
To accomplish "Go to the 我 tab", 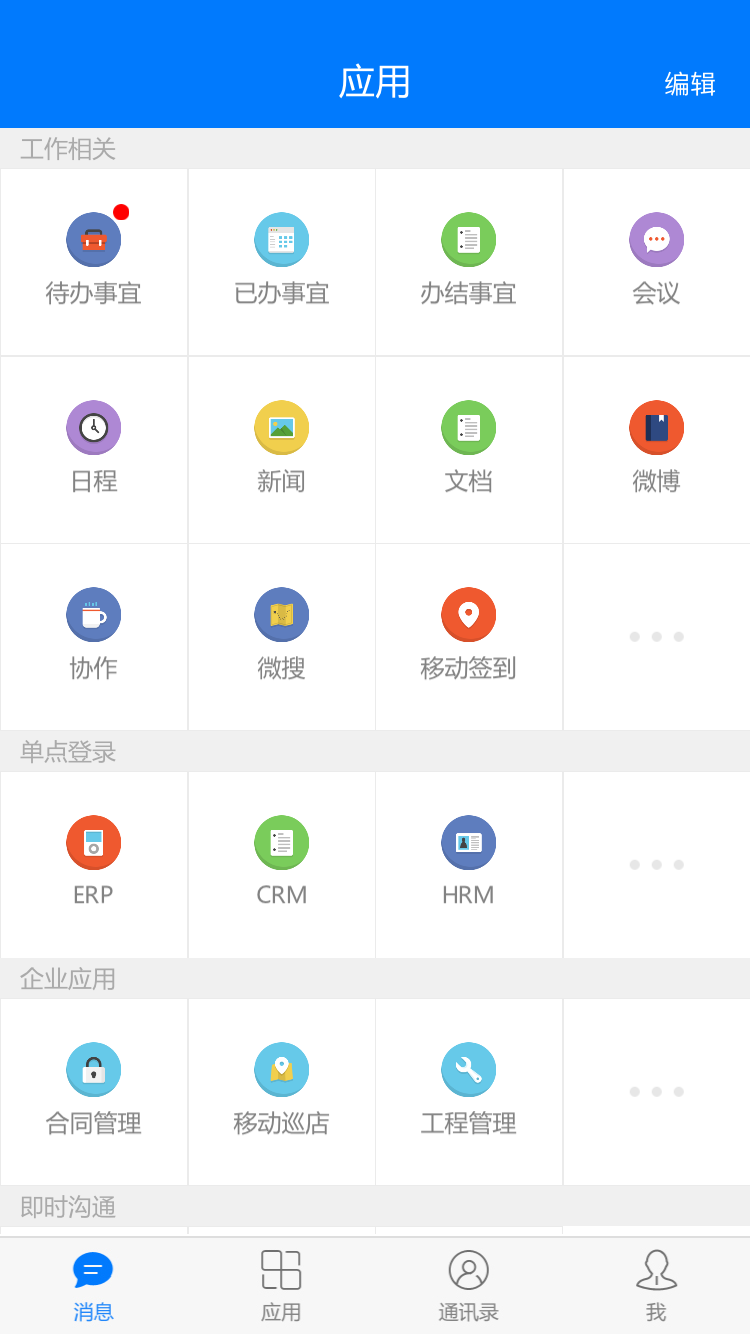I will [x=656, y=1286].
